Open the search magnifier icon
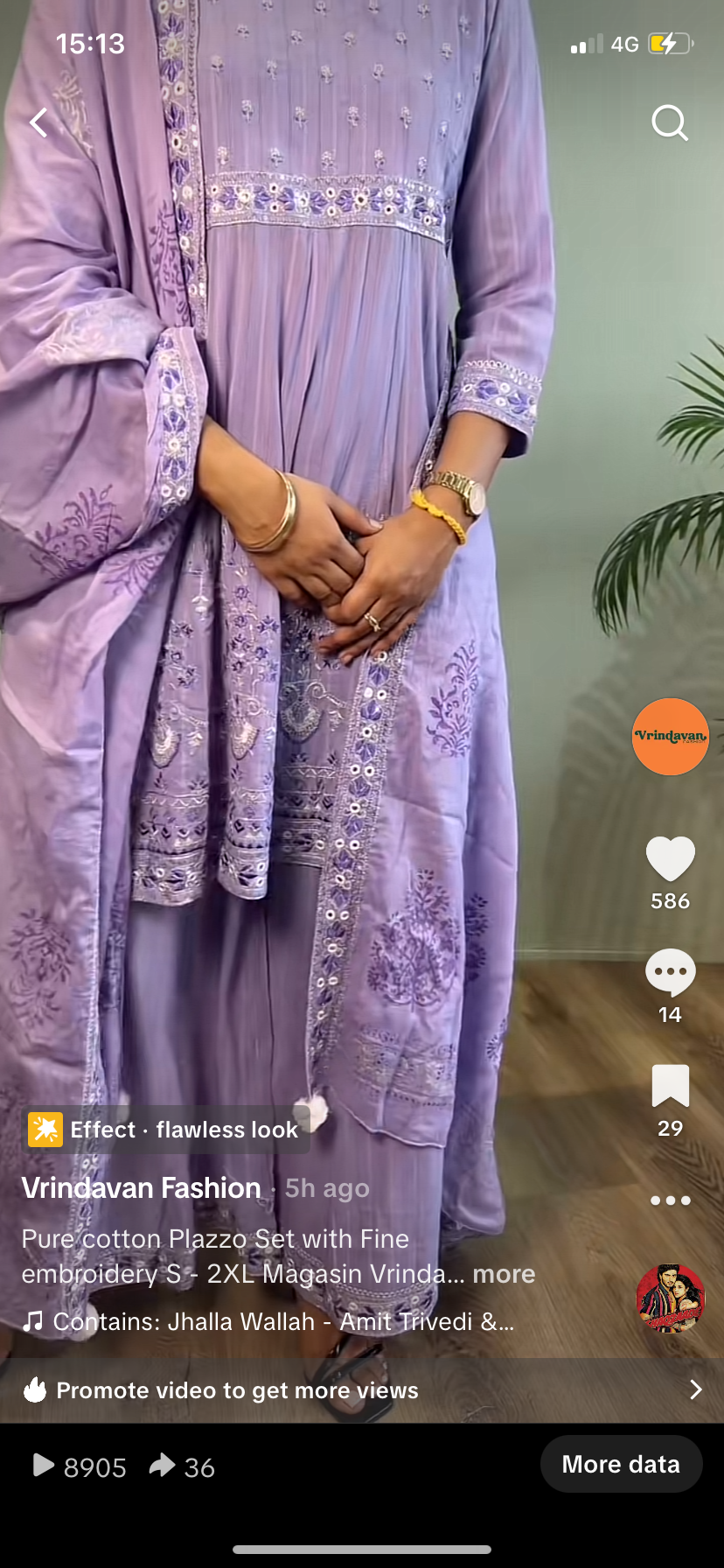The width and height of the screenshot is (724, 1568). coord(670,122)
